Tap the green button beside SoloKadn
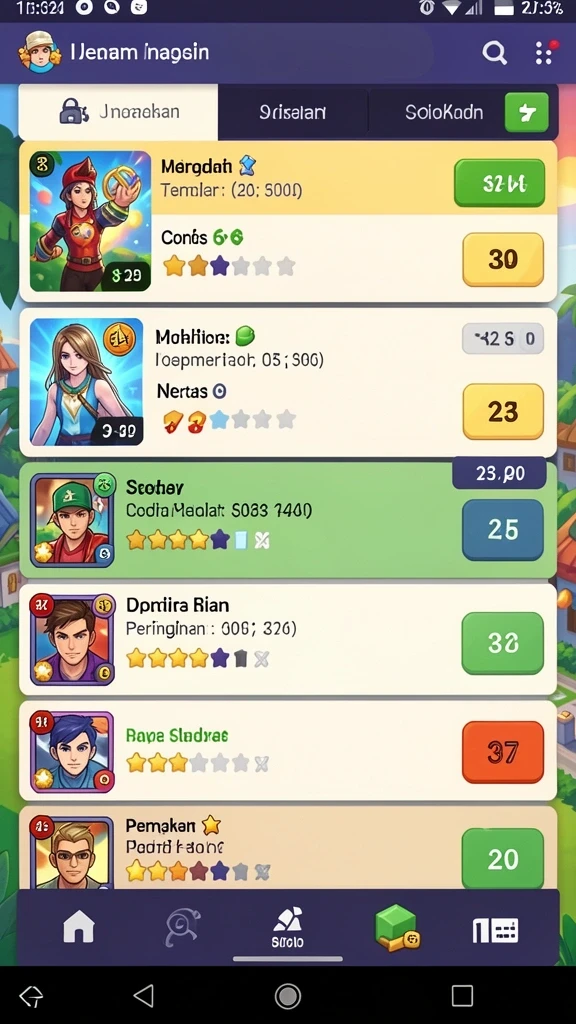The image size is (576, 1024). click(x=526, y=112)
